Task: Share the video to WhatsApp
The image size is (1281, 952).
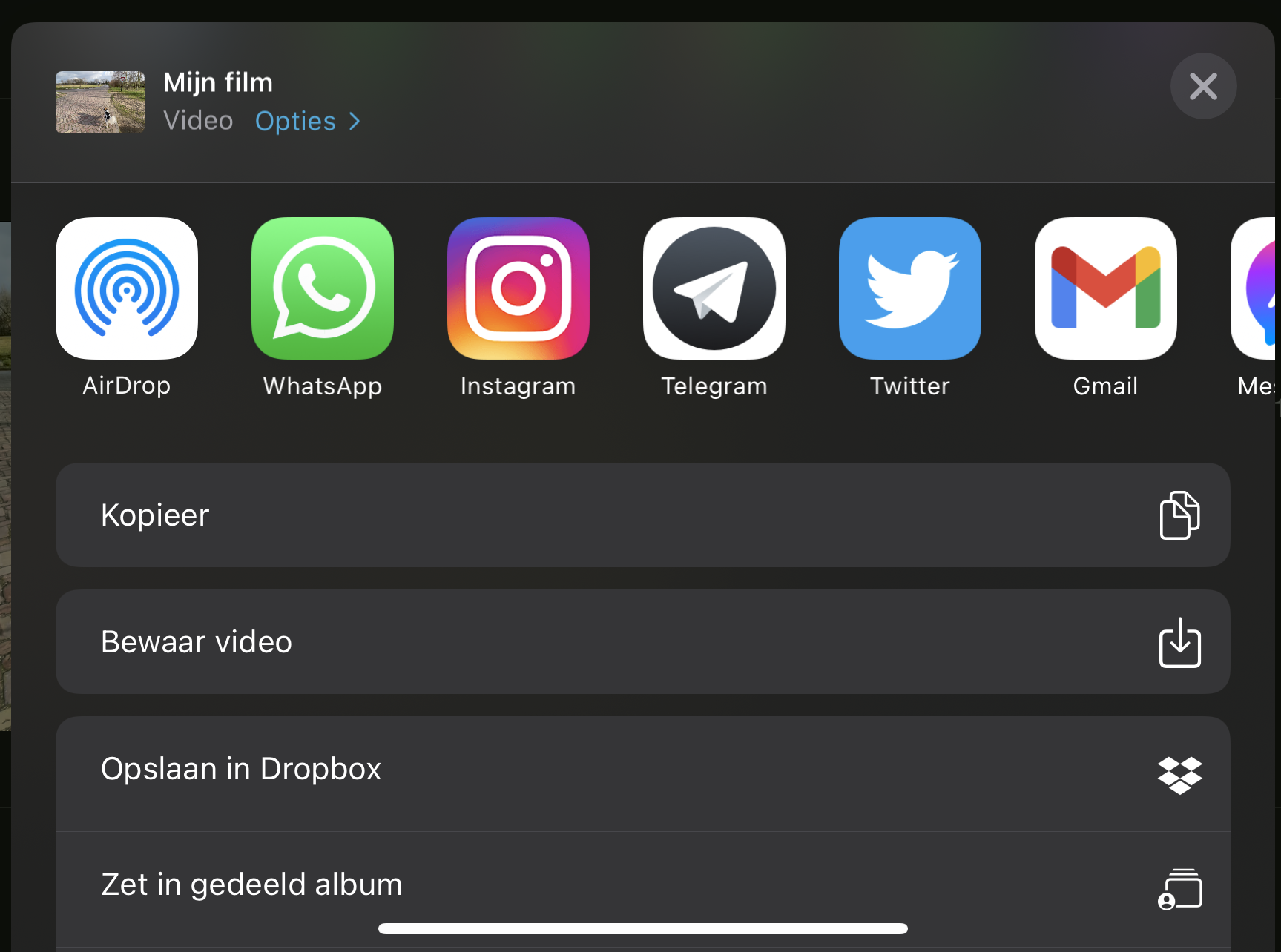Action: coord(323,289)
